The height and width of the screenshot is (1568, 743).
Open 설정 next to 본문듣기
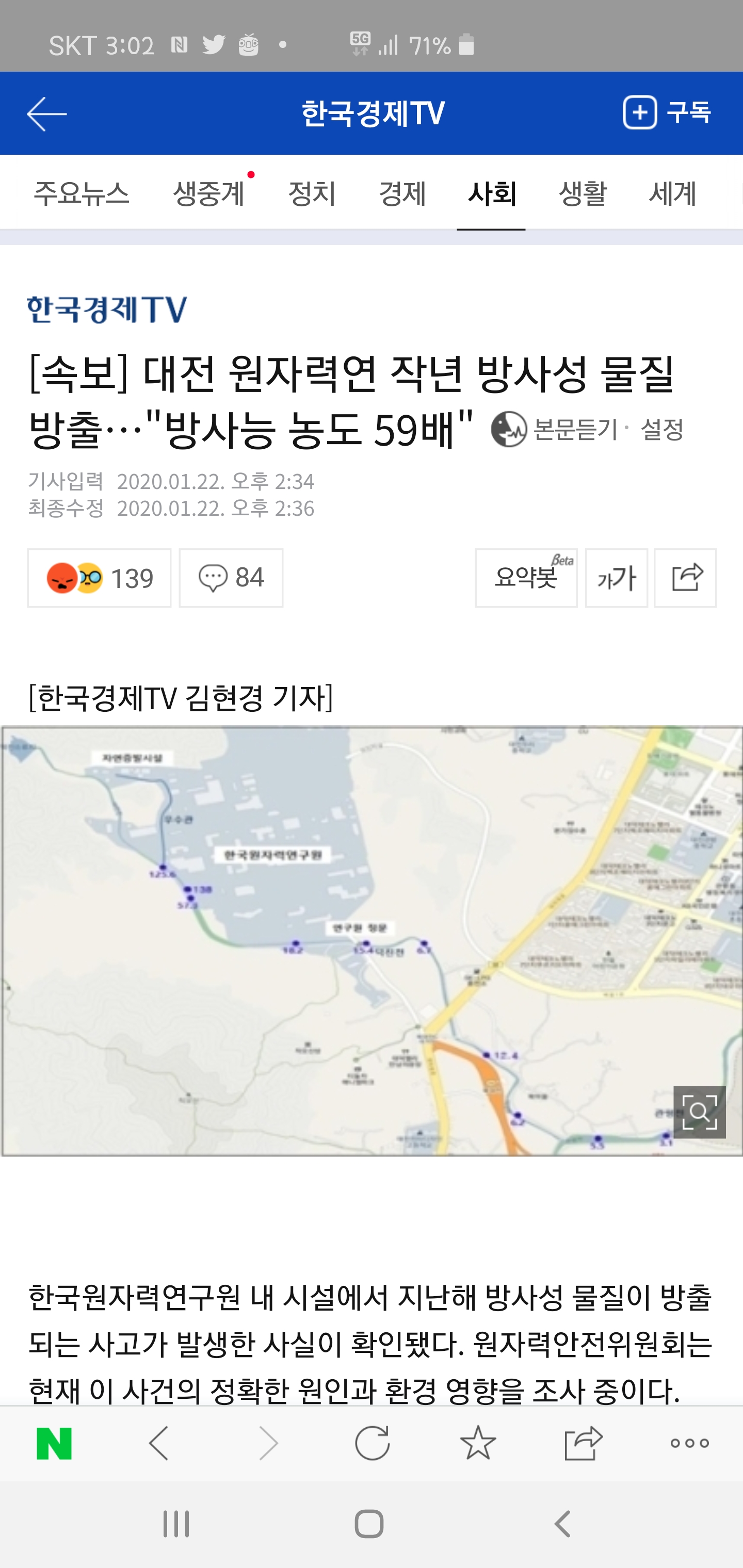[x=662, y=430]
